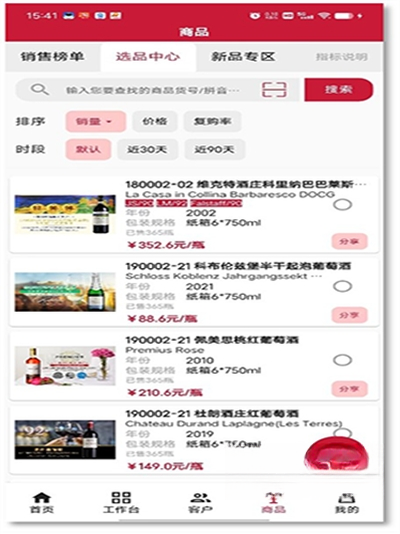This screenshot has height=534, width=400.
Task: Select the 近90天 period chip
Action: coord(214,150)
